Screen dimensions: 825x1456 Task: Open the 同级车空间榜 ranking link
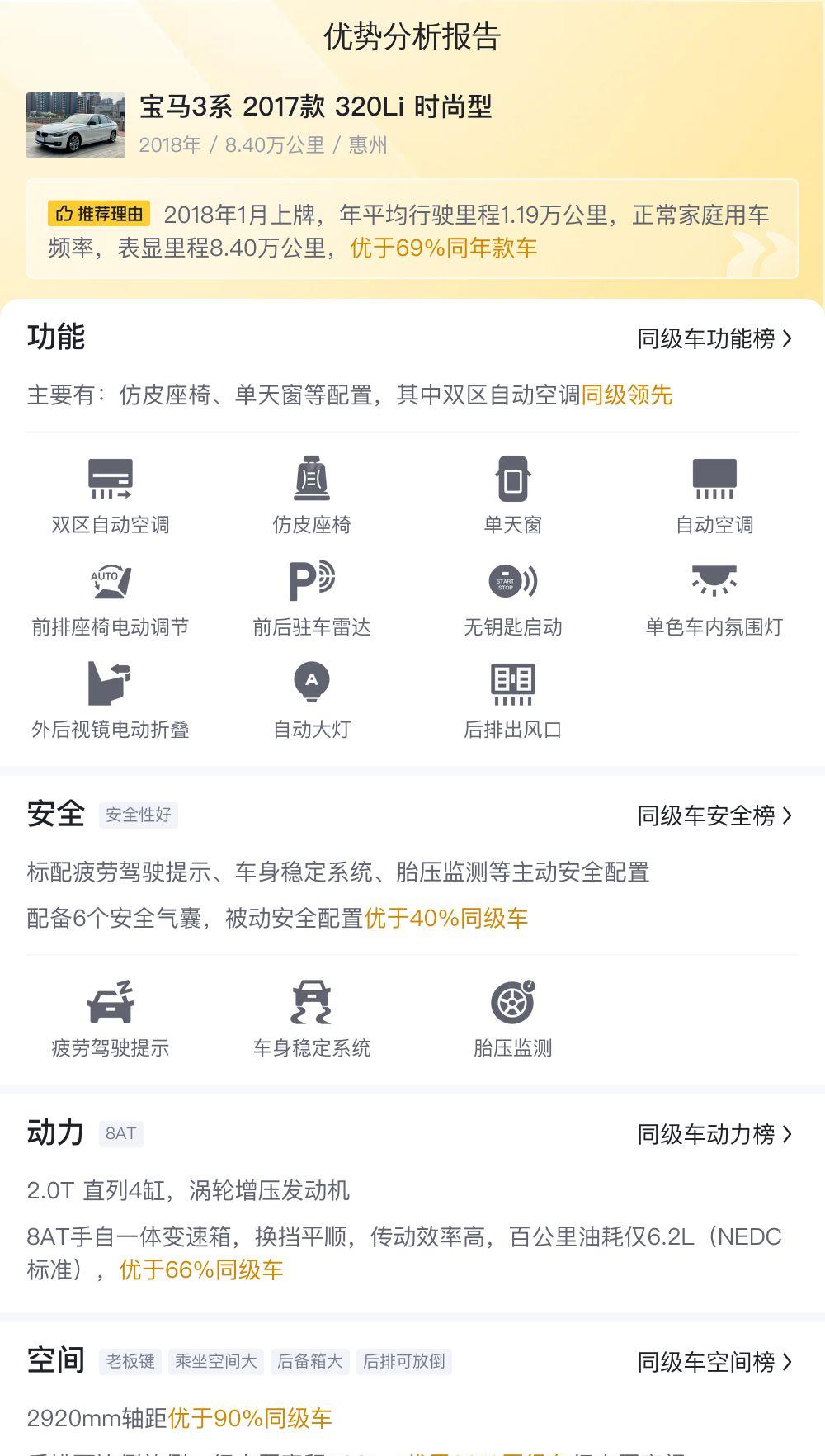(x=714, y=1362)
